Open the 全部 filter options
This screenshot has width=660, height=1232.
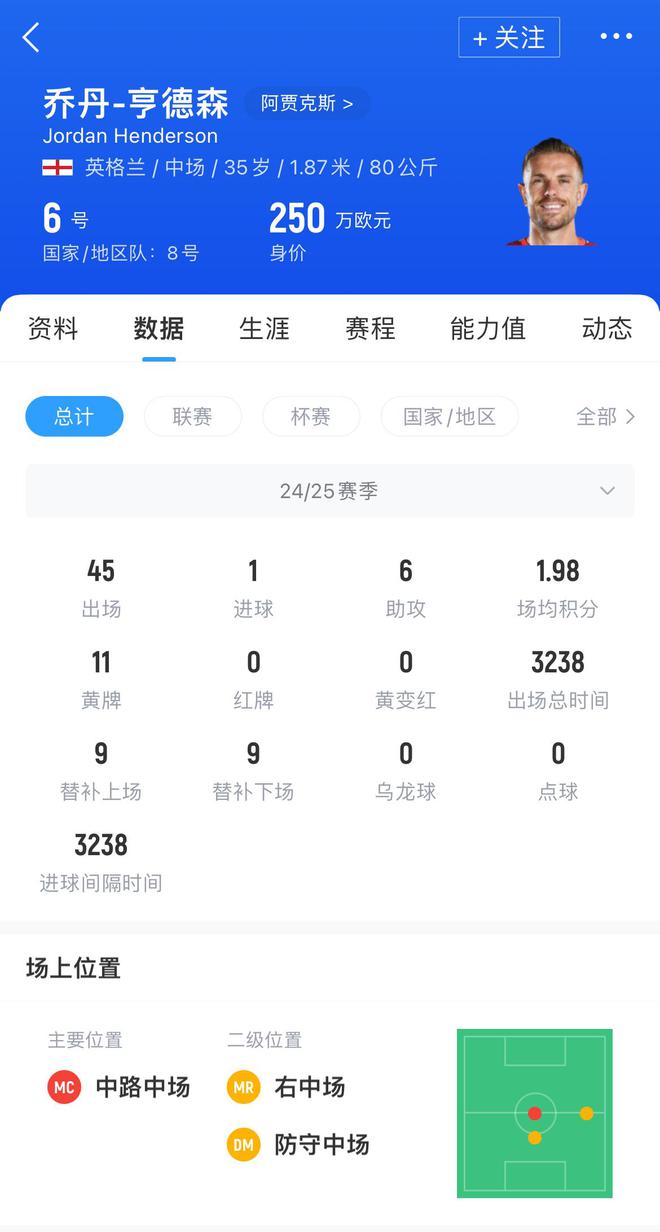point(605,417)
